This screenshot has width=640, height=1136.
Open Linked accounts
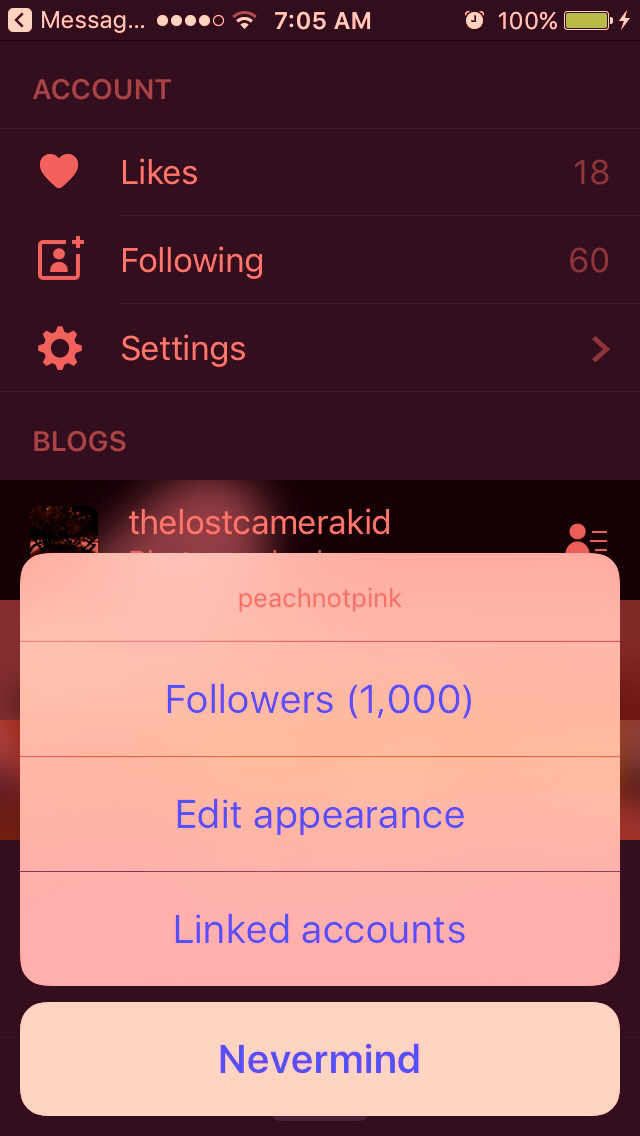click(320, 929)
